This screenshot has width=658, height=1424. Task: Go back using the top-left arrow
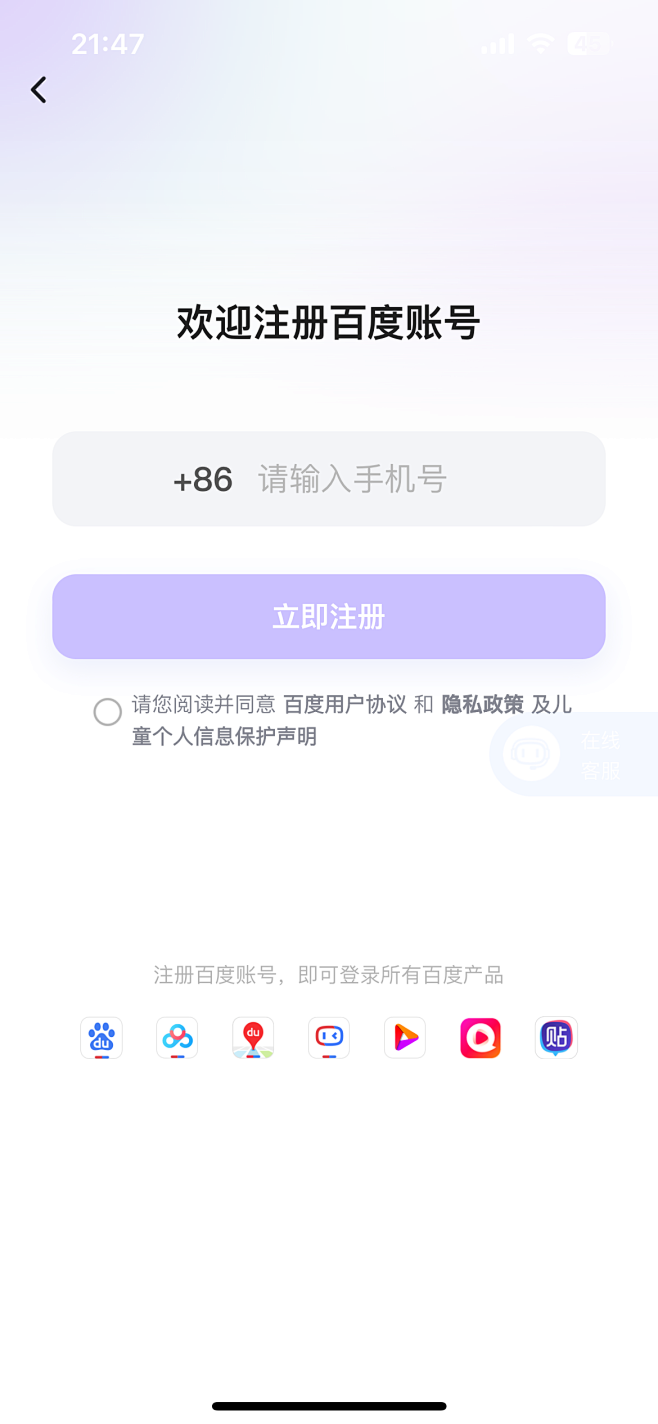click(x=38, y=90)
